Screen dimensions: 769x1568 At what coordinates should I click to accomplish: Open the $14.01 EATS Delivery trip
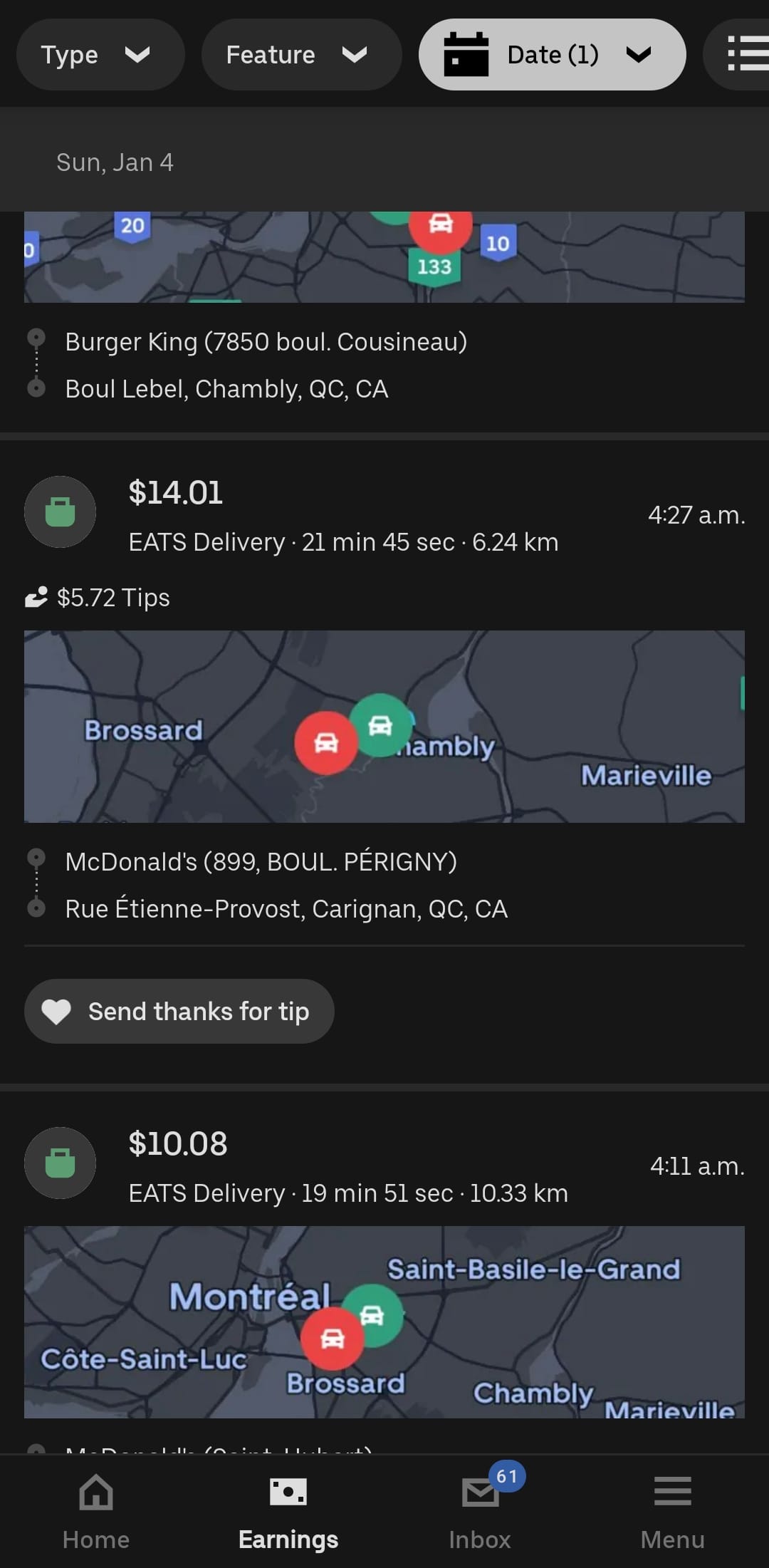(343, 515)
